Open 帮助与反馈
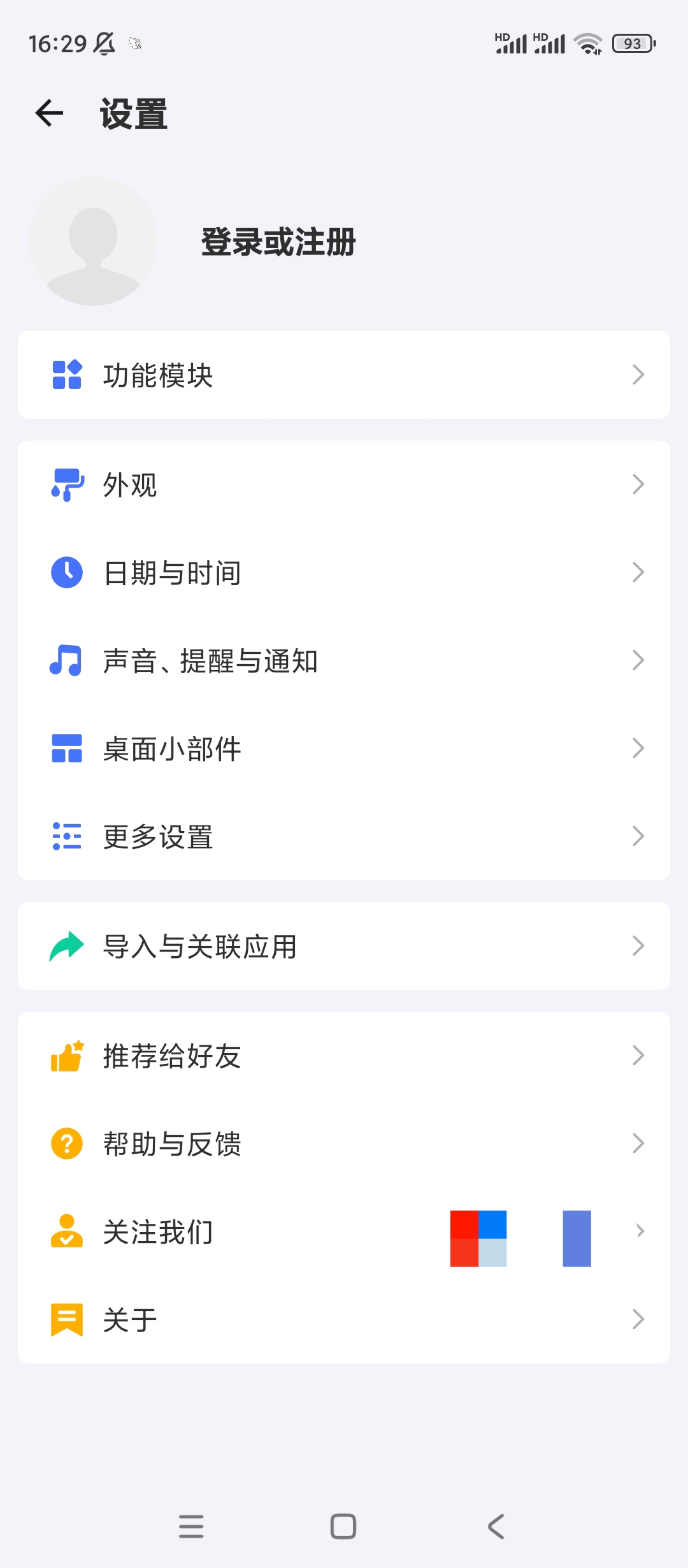The width and height of the screenshot is (688, 1568). pyautogui.click(x=344, y=1143)
